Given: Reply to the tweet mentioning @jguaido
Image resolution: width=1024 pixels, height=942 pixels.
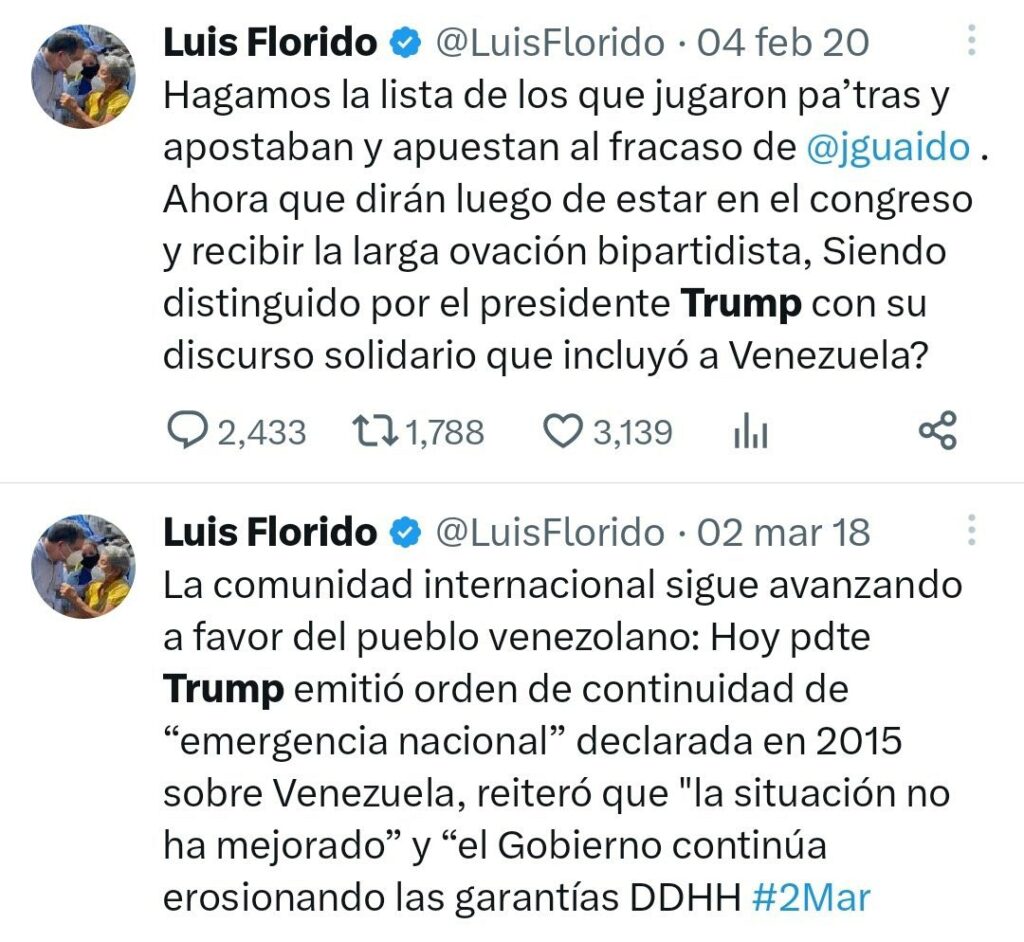Looking at the screenshot, I should point(184,432).
